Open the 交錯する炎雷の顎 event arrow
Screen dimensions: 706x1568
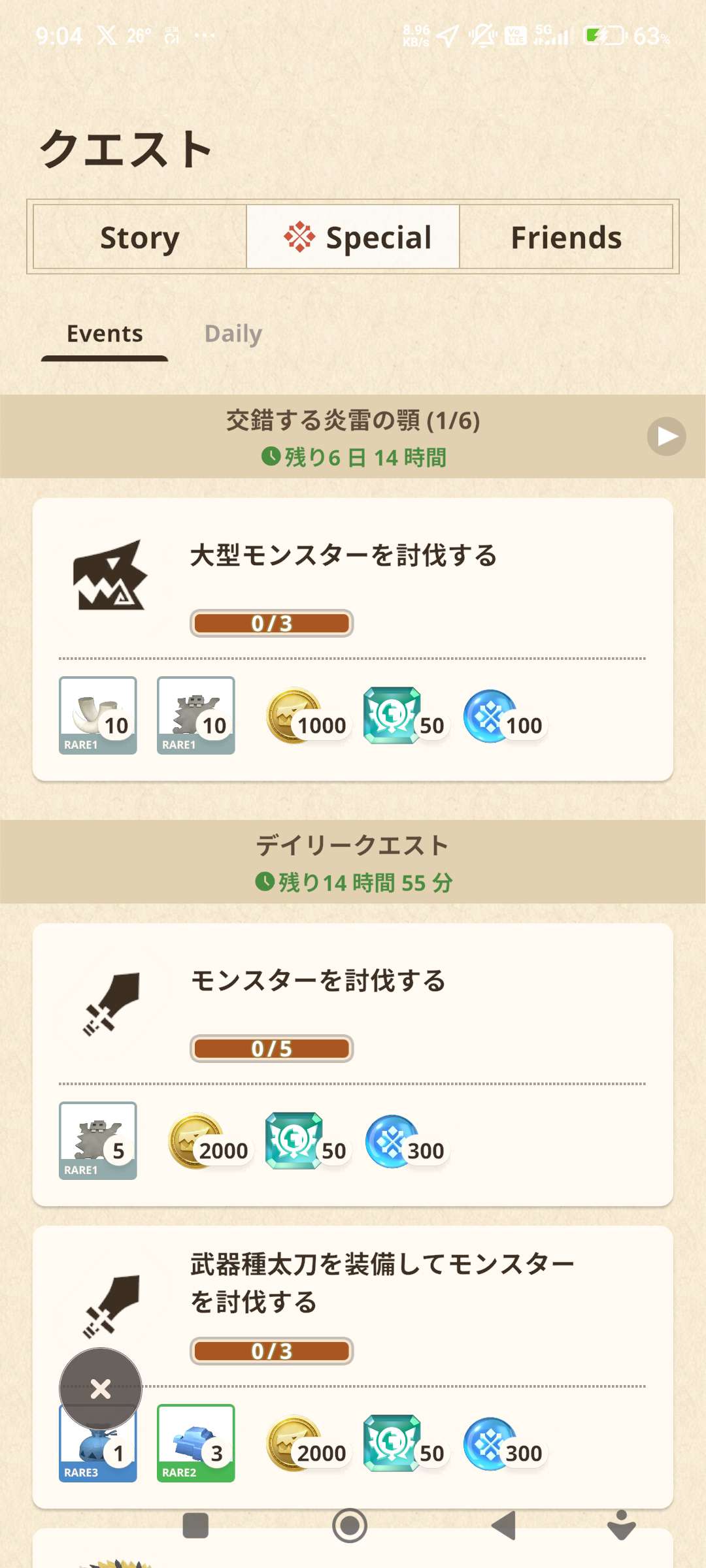pyautogui.click(x=666, y=436)
